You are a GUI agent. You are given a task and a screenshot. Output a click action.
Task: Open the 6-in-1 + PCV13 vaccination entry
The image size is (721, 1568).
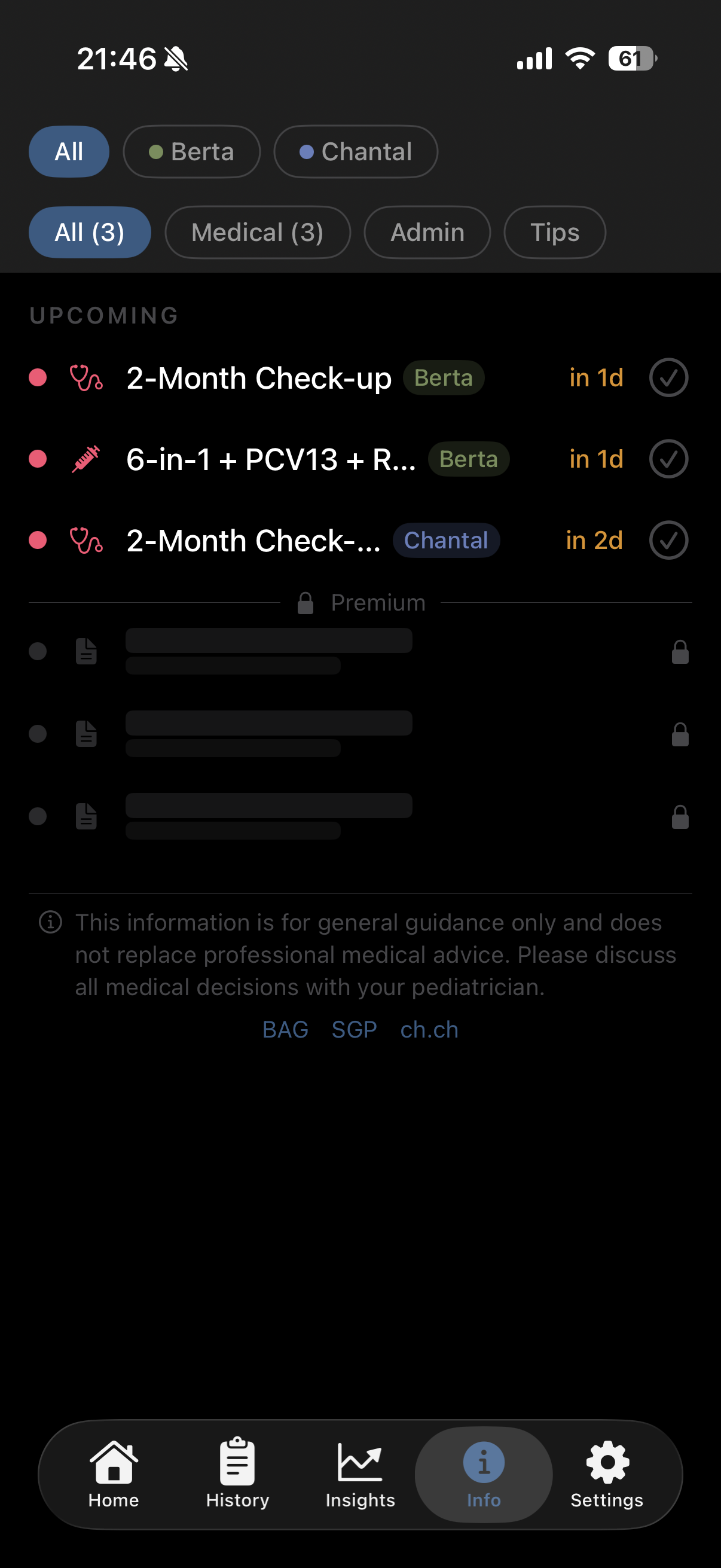pos(271,459)
